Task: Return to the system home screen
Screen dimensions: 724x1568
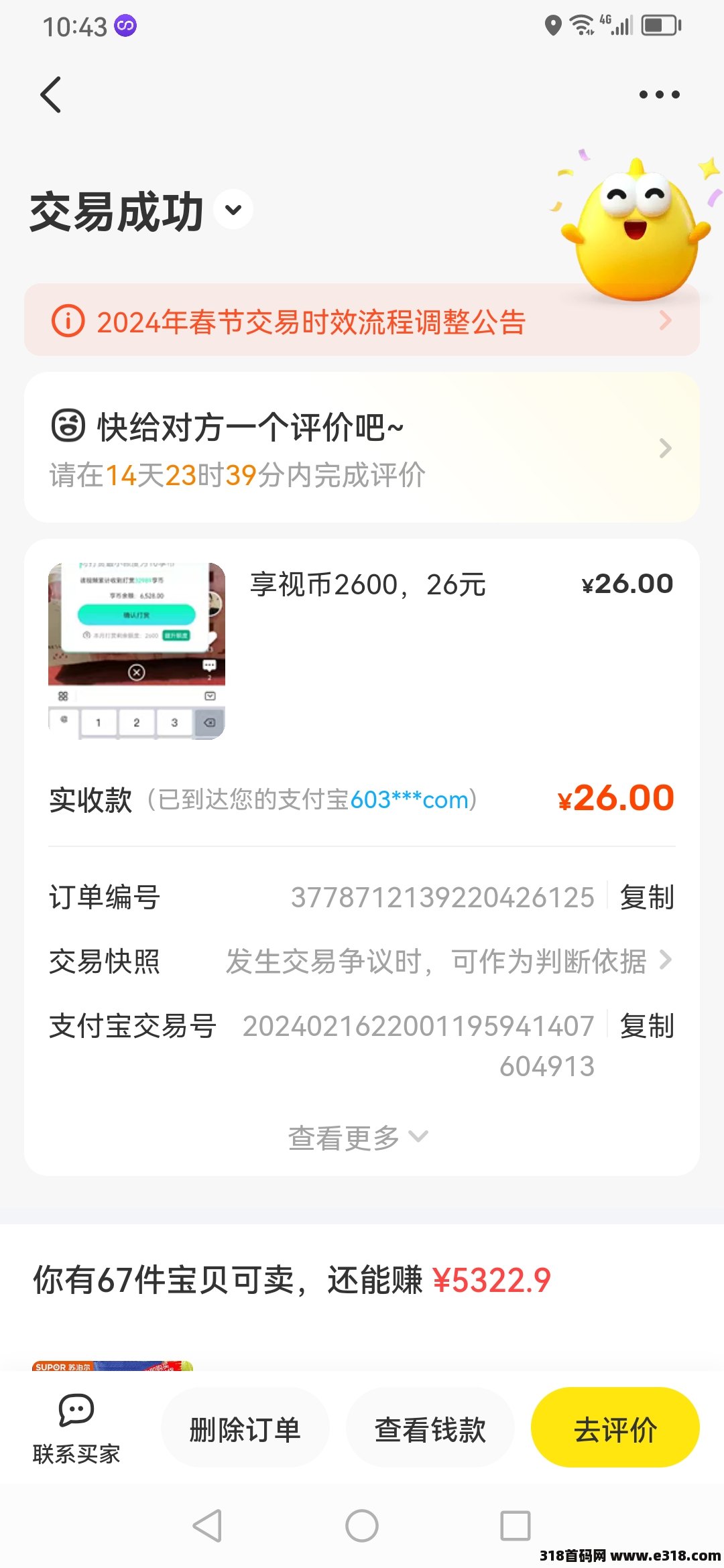Action: pyautogui.click(x=362, y=1526)
